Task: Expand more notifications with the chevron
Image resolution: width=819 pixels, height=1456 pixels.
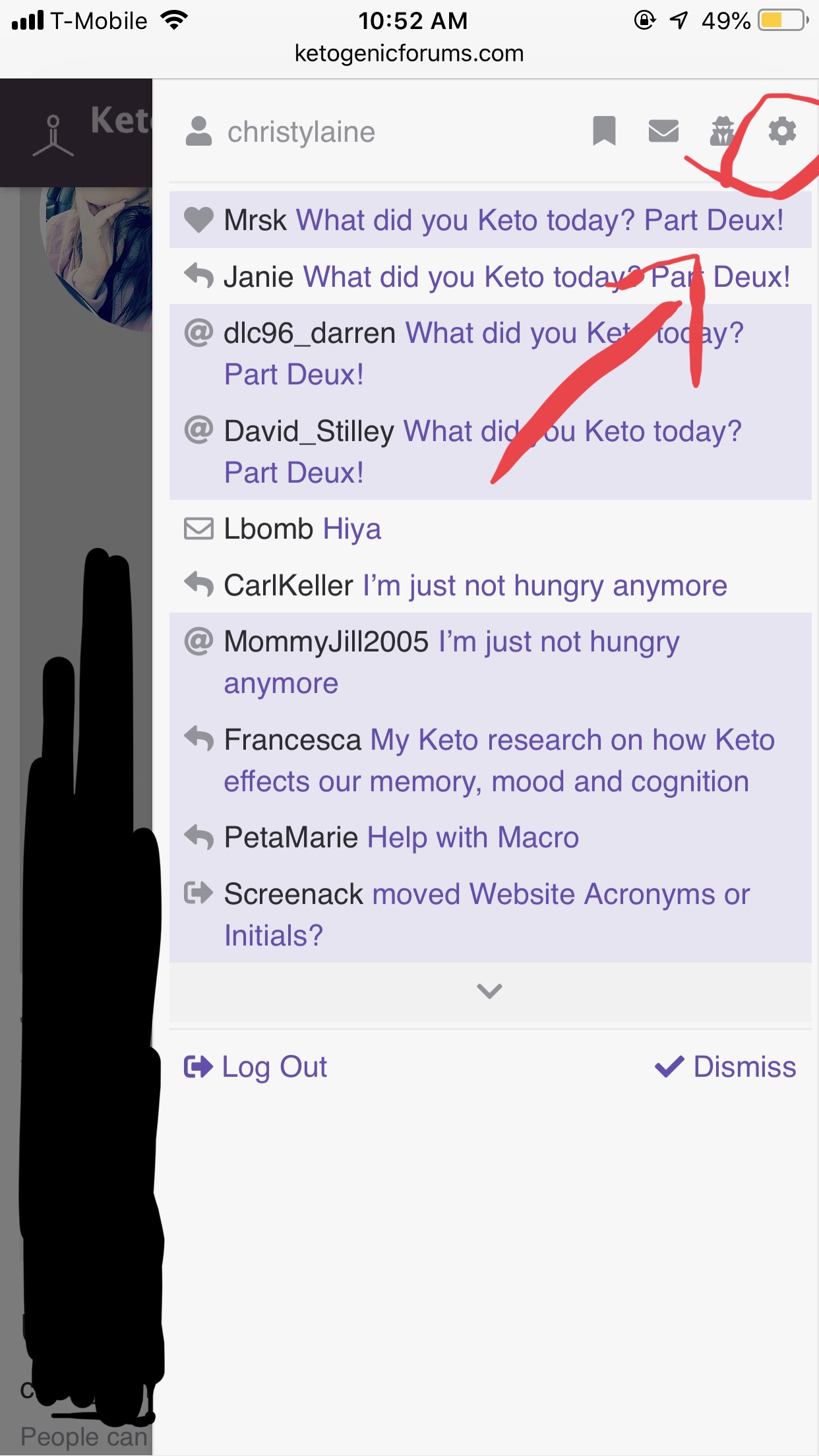Action: click(x=490, y=991)
